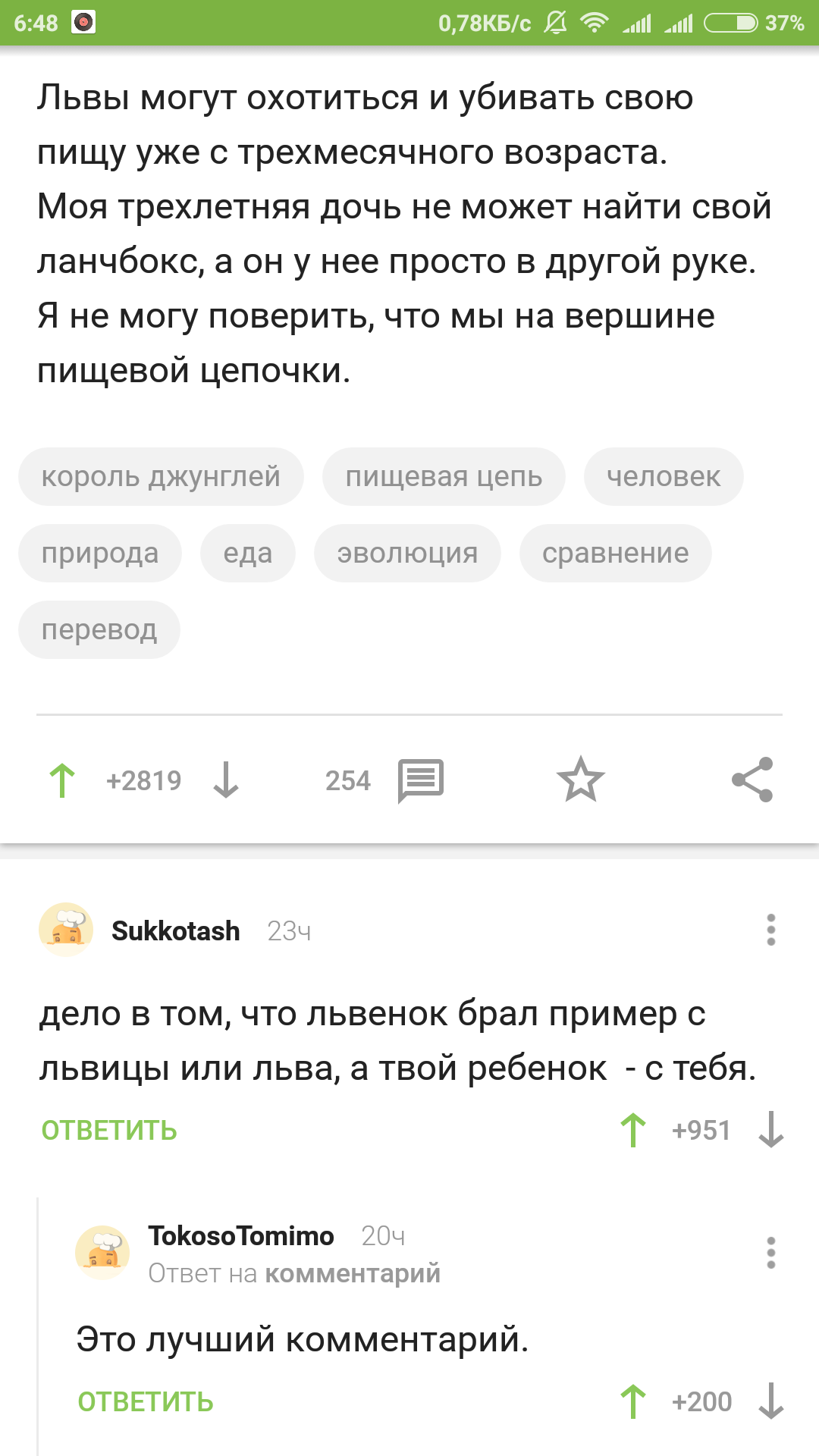The image size is (819, 1456).
Task: Save post to favorites with star
Action: coord(581,780)
